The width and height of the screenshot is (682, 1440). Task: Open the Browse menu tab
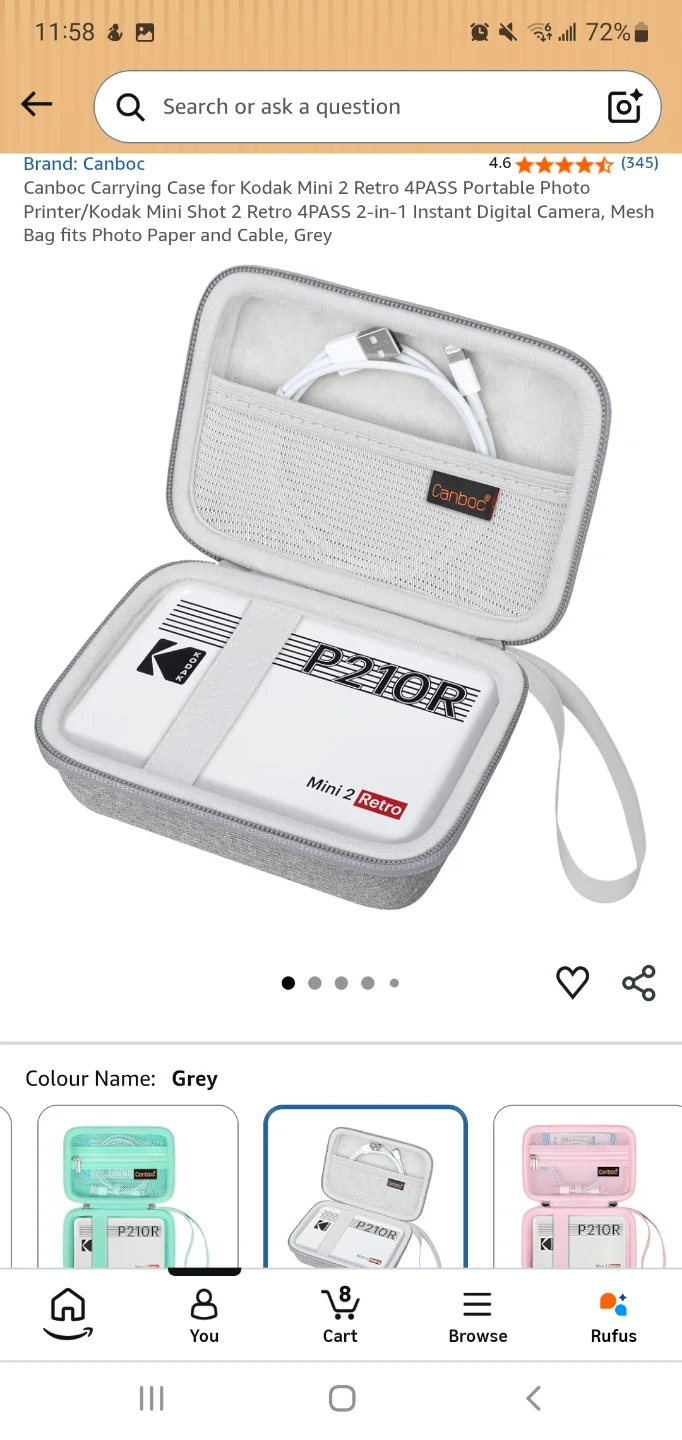point(477,1316)
